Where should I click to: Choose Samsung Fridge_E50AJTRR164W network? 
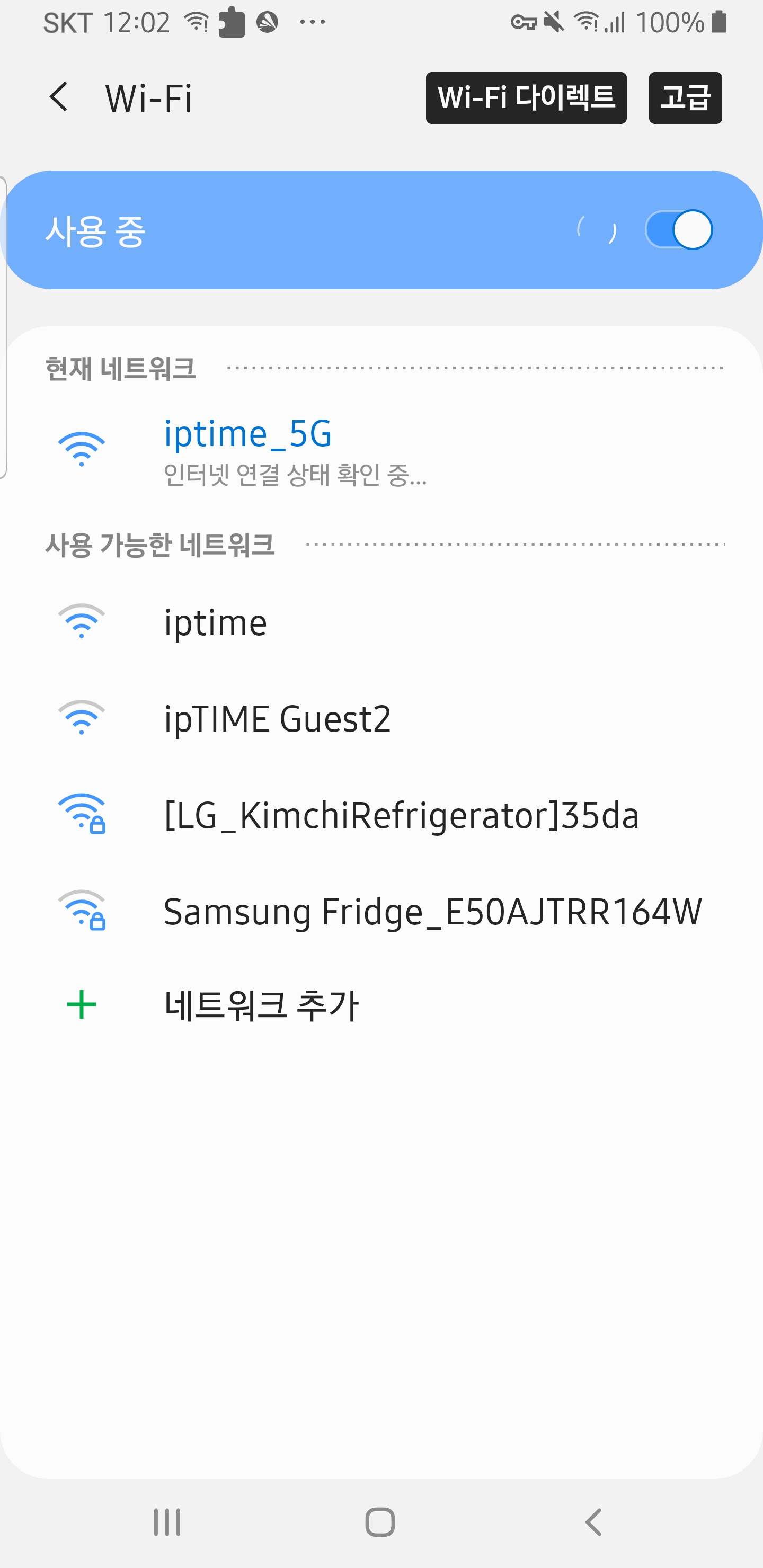(381, 911)
